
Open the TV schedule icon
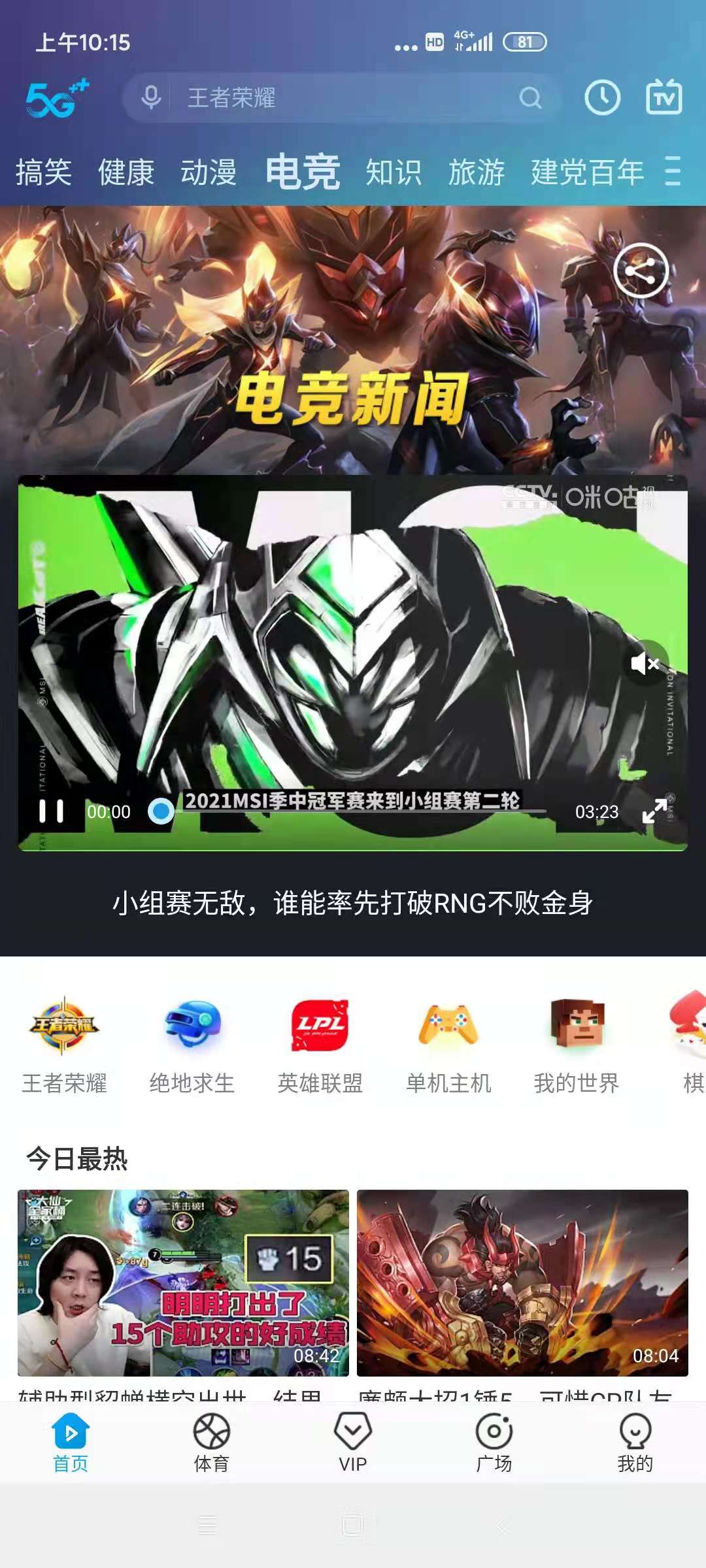664,98
